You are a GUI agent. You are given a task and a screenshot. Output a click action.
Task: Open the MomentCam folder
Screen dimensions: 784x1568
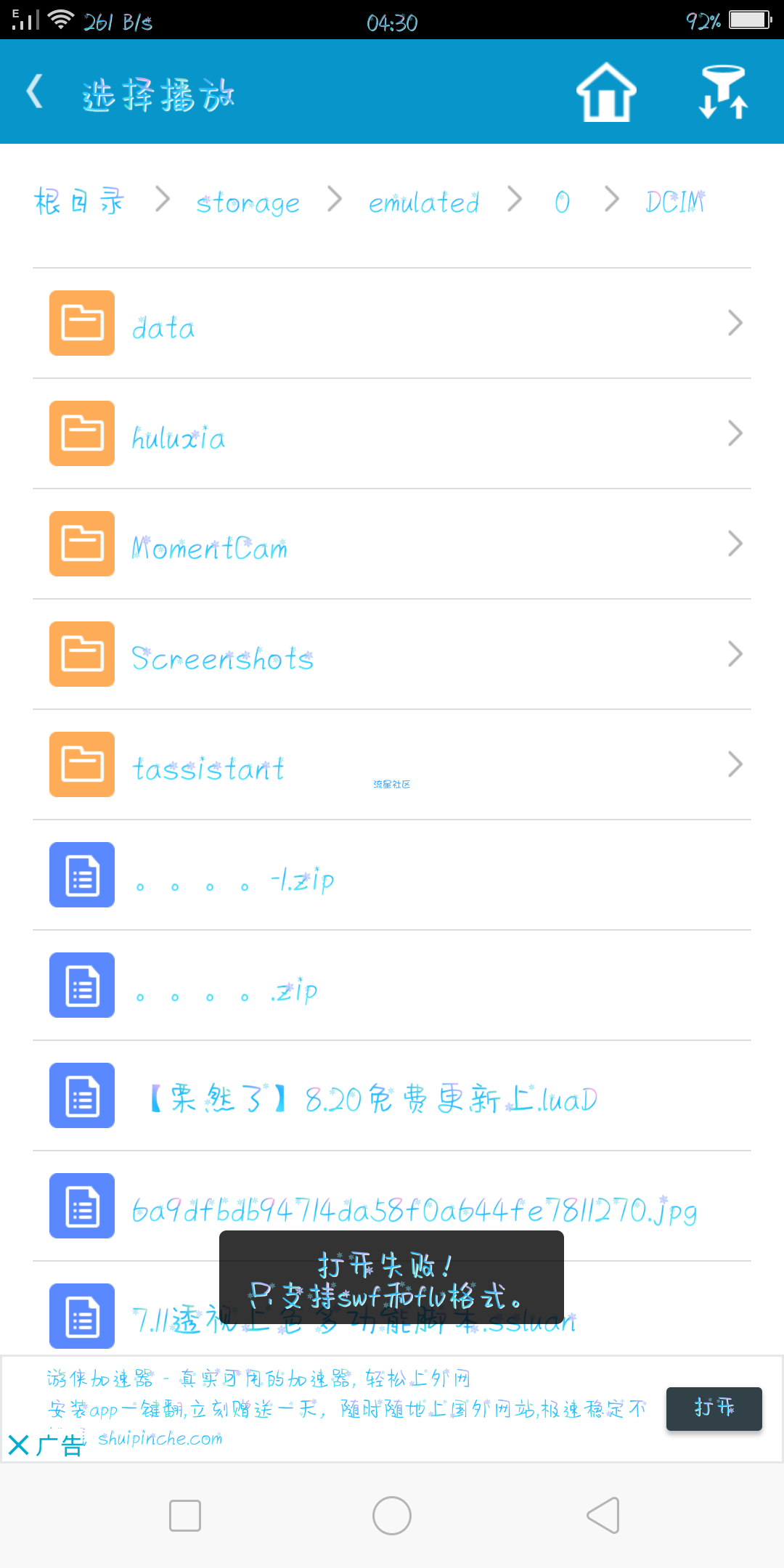point(392,544)
